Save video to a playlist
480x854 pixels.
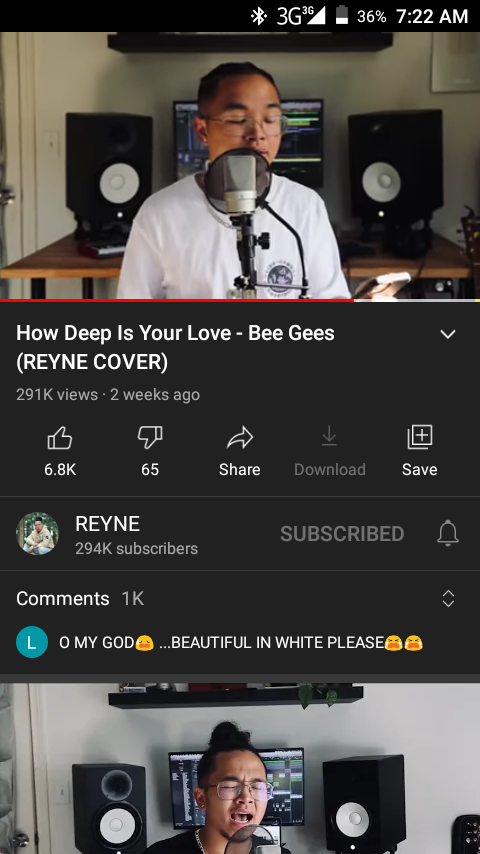[x=420, y=452]
